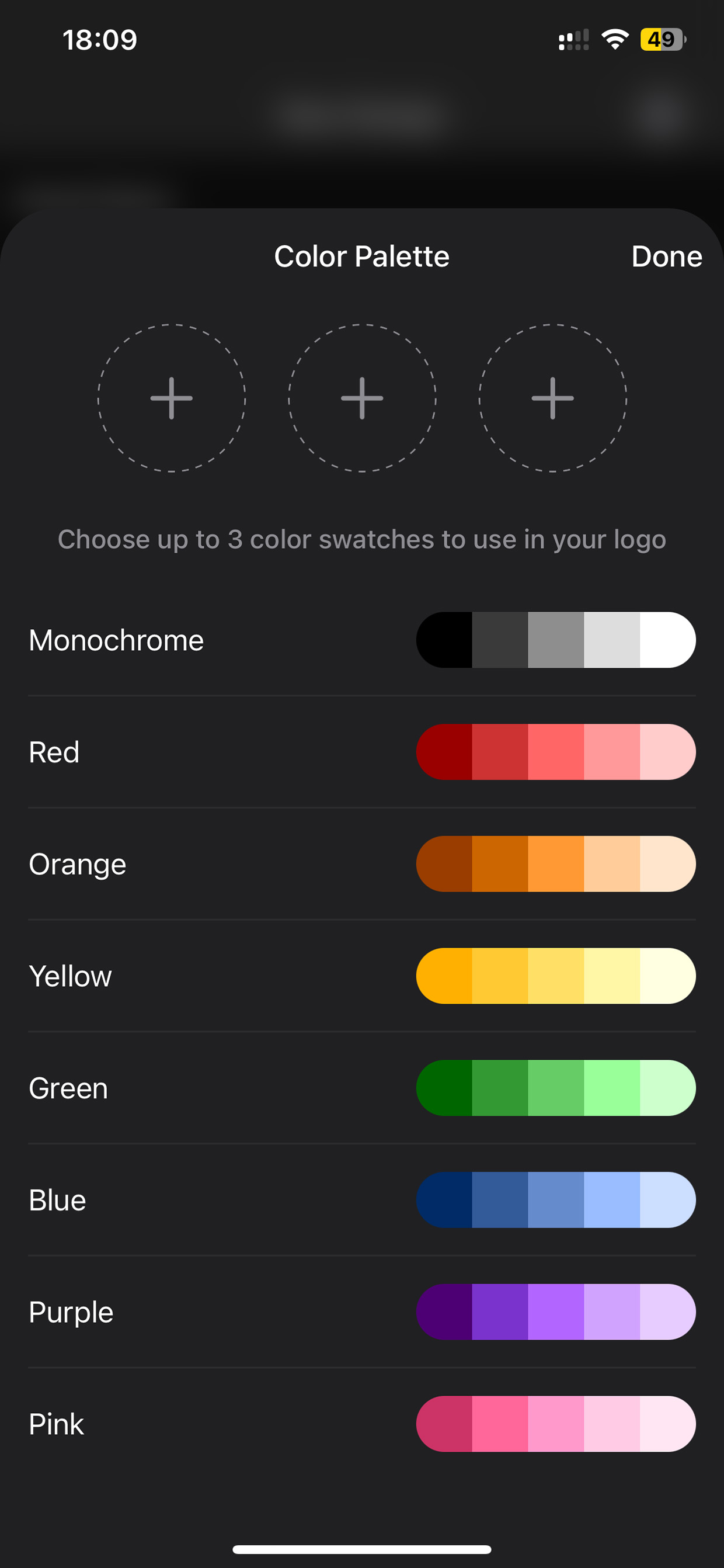Select the middle Orange swatch
This screenshot has width=724, height=1568.
pos(555,863)
